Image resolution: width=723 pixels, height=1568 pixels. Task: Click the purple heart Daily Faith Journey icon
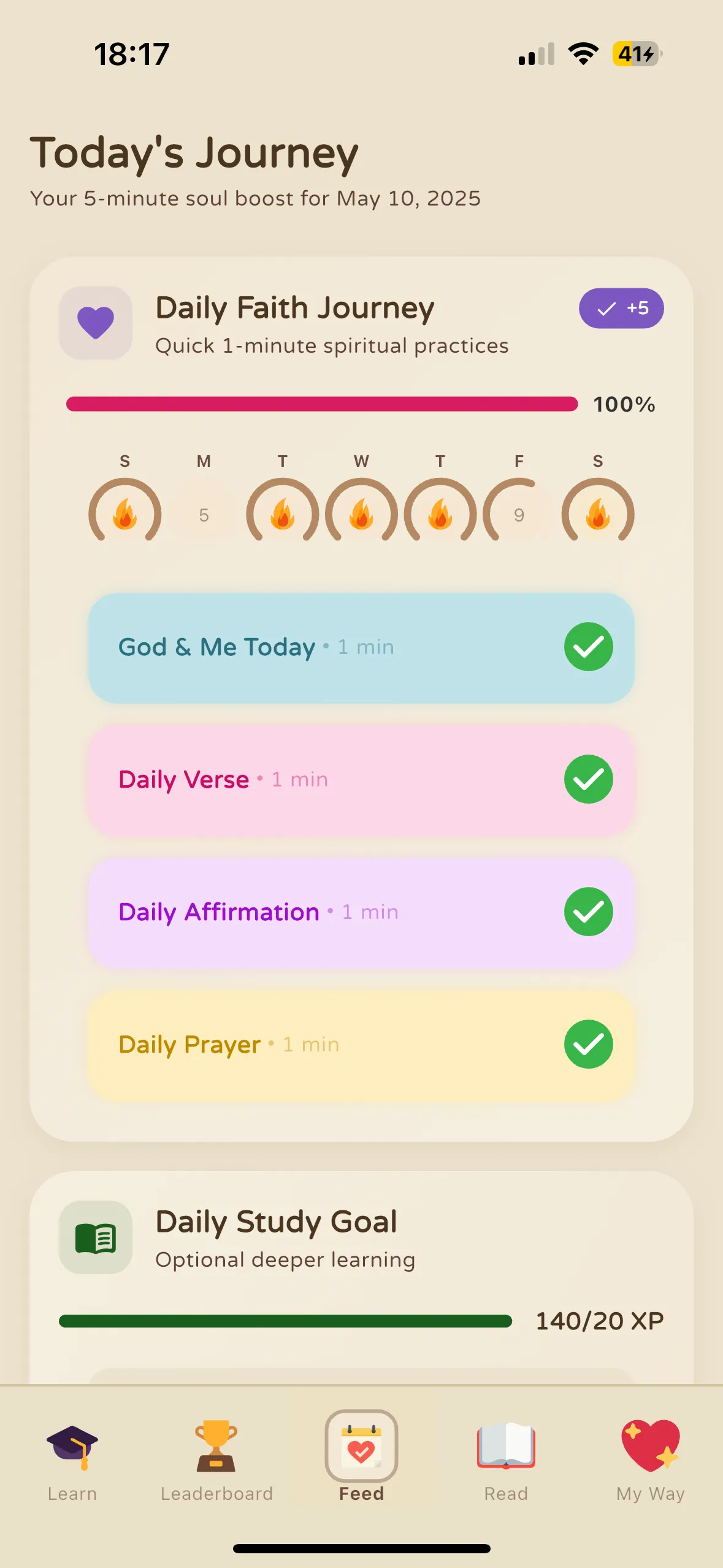[94, 323]
